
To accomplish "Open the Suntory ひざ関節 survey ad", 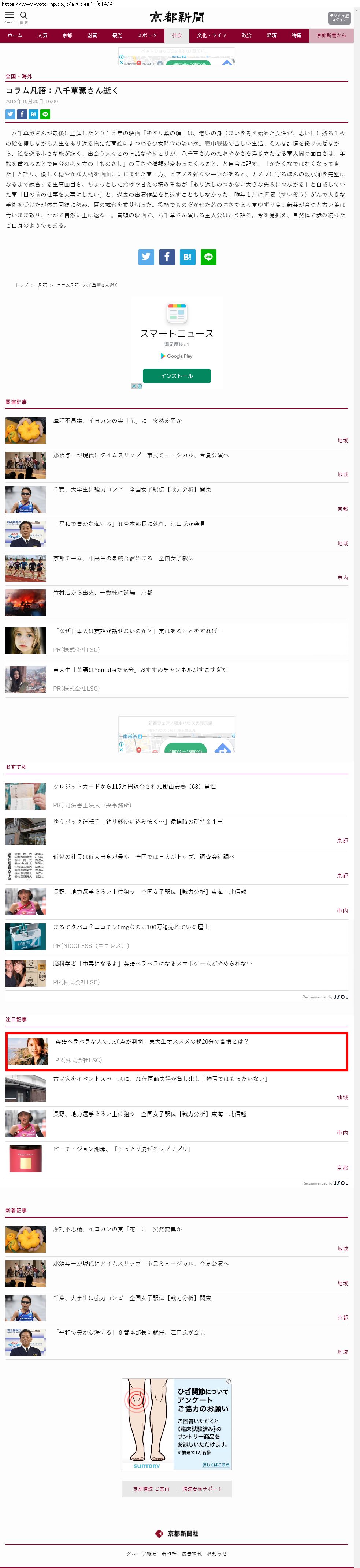I will coord(177,1424).
